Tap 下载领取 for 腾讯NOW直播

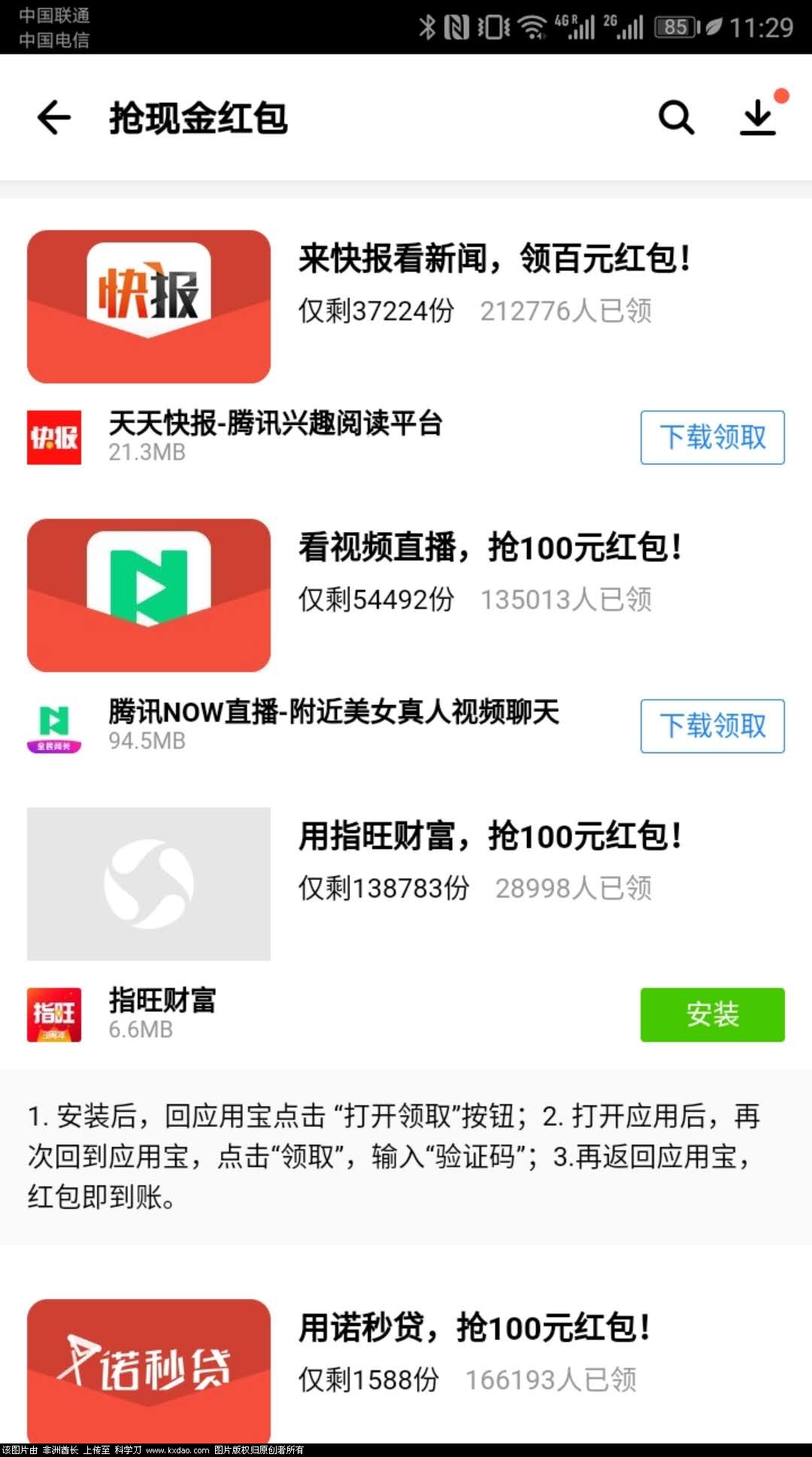tap(712, 726)
